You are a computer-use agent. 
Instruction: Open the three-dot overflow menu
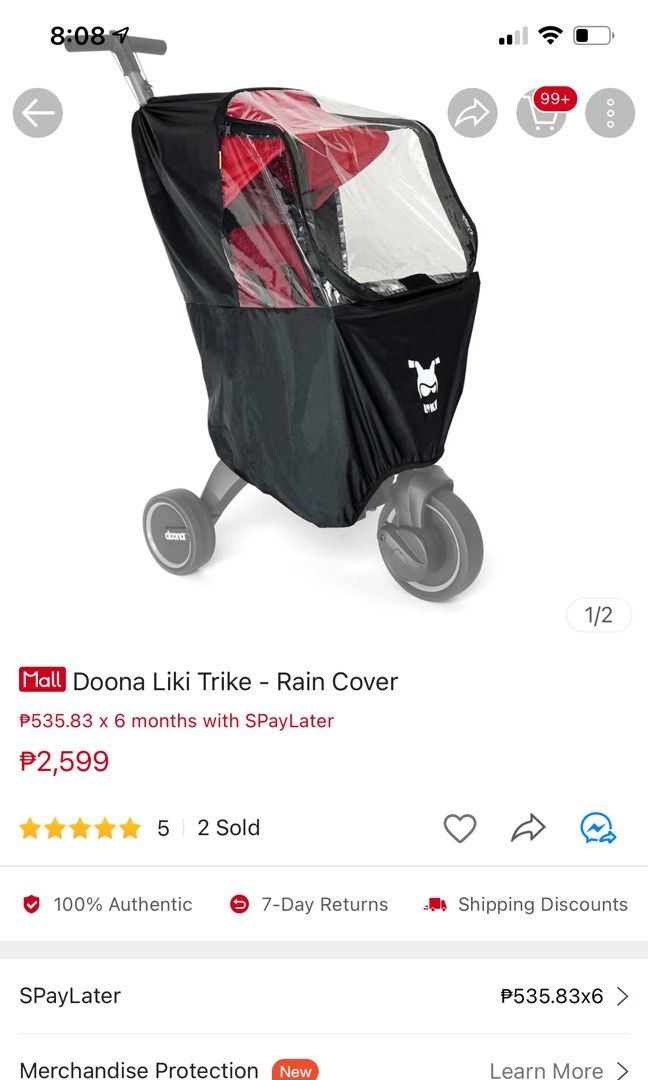point(609,113)
